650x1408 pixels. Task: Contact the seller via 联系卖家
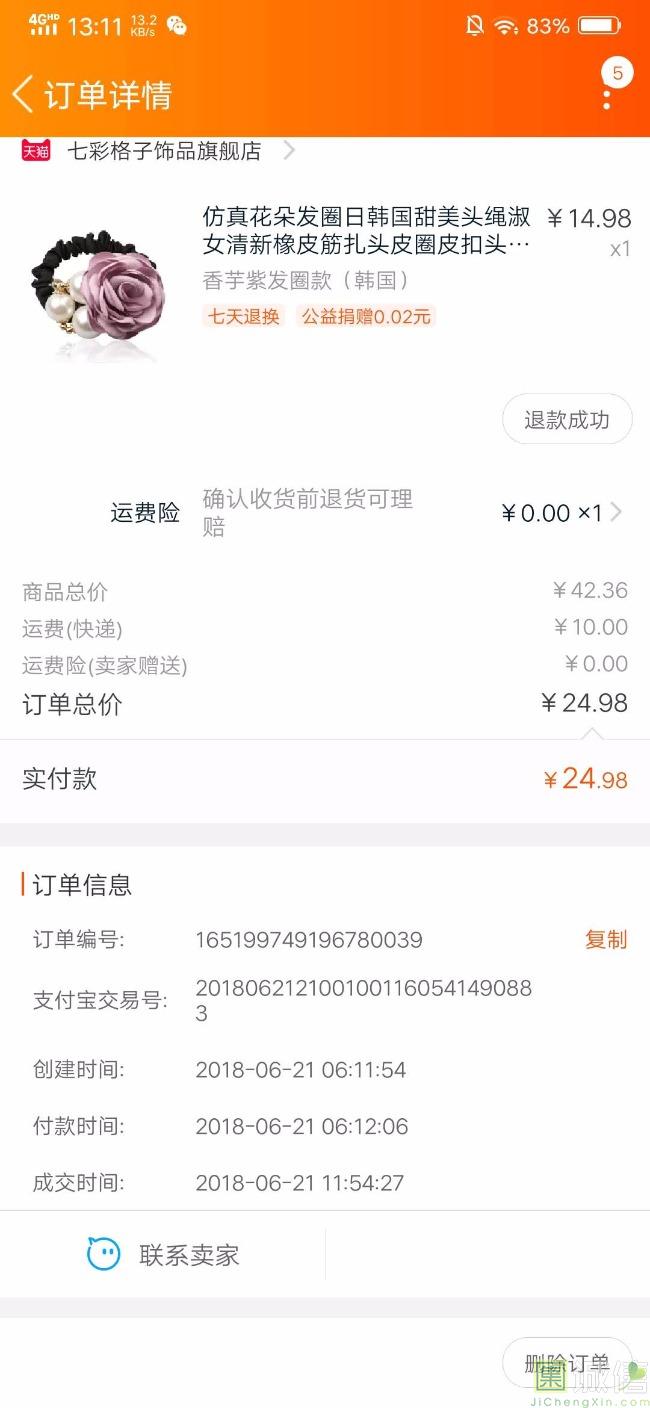(x=163, y=1254)
